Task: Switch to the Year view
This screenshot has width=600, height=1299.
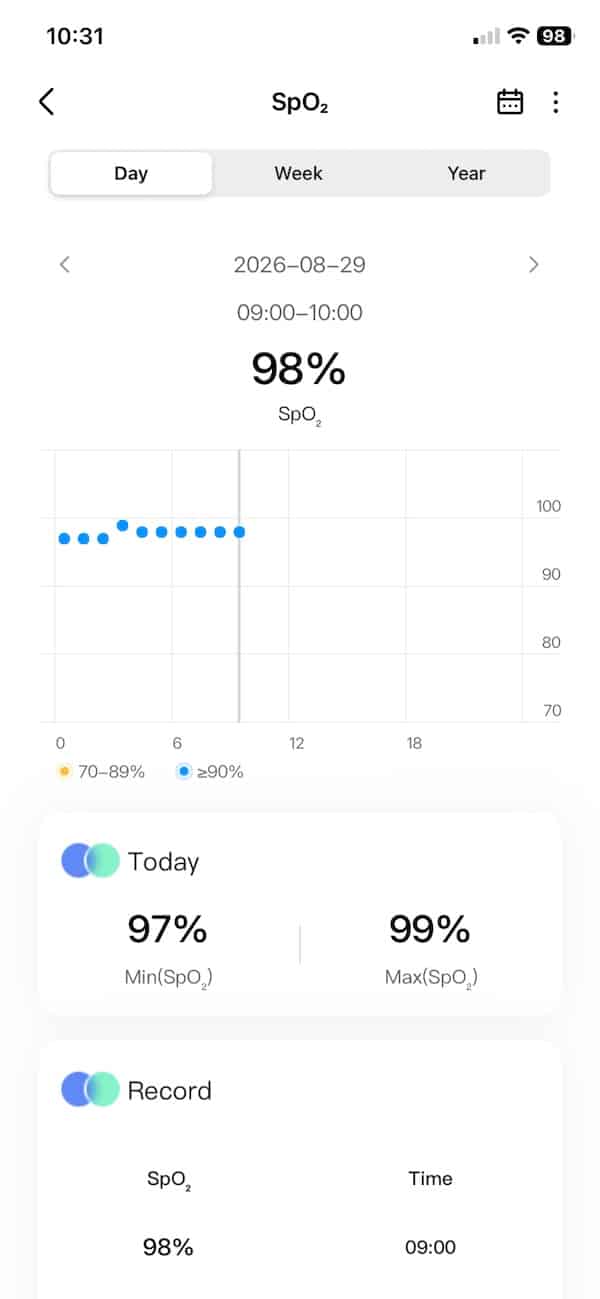Action: (466, 173)
